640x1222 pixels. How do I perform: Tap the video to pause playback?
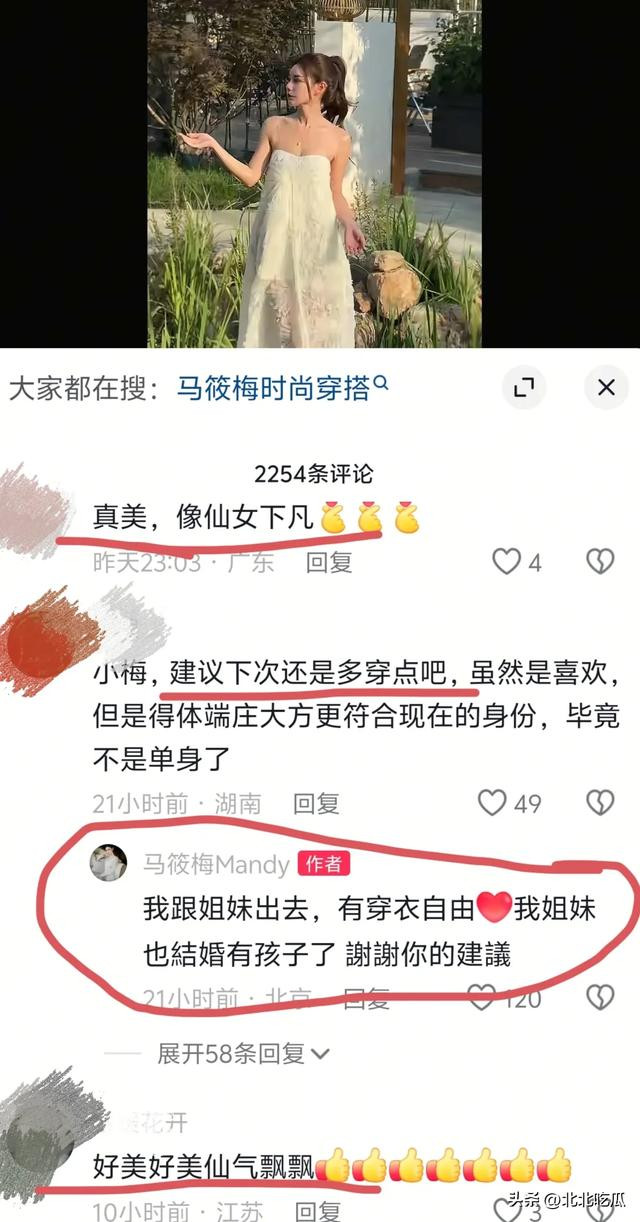tap(314, 173)
